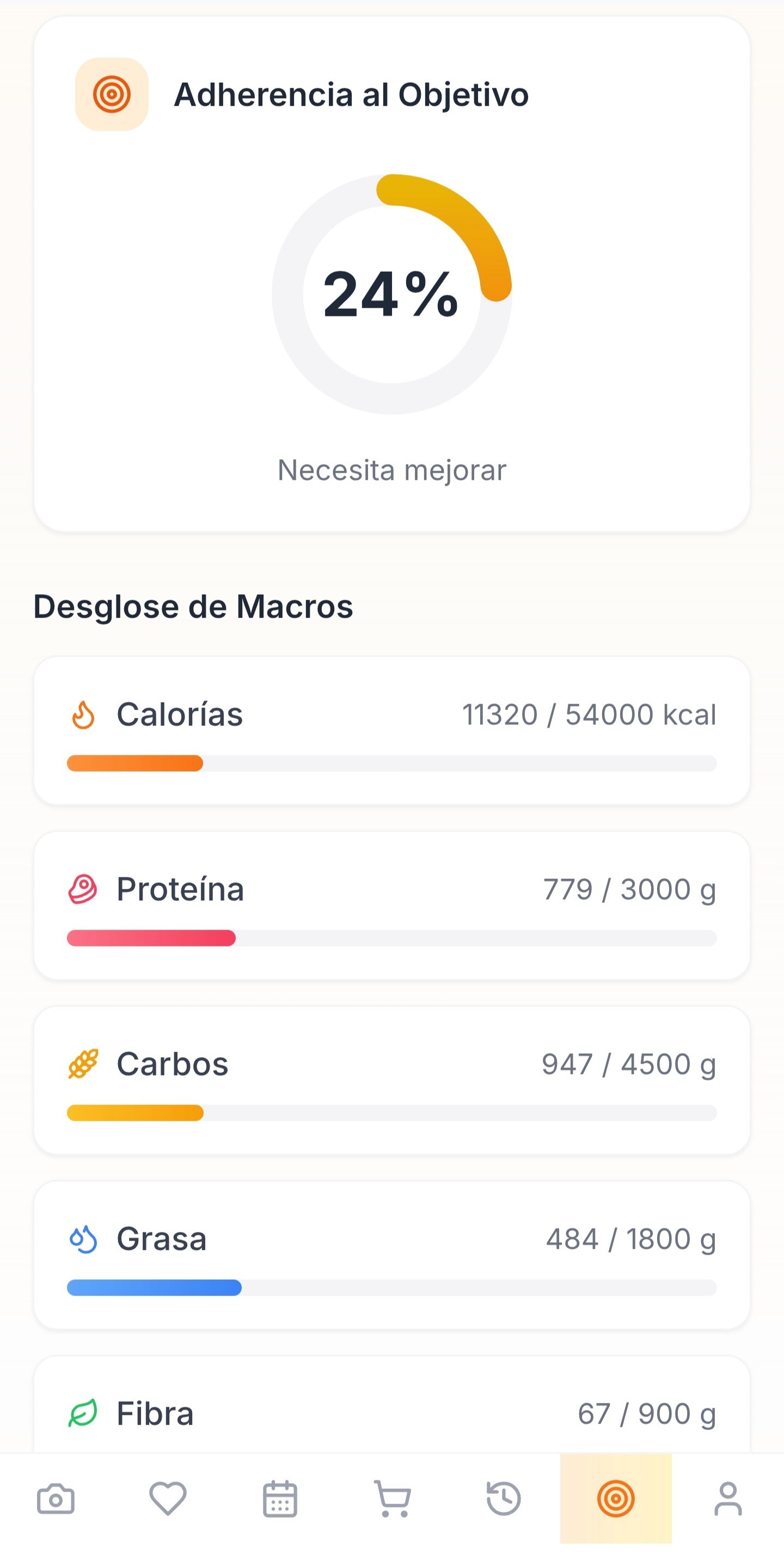Open the camera tab
Screen dimensions: 784x1564
(56, 1499)
